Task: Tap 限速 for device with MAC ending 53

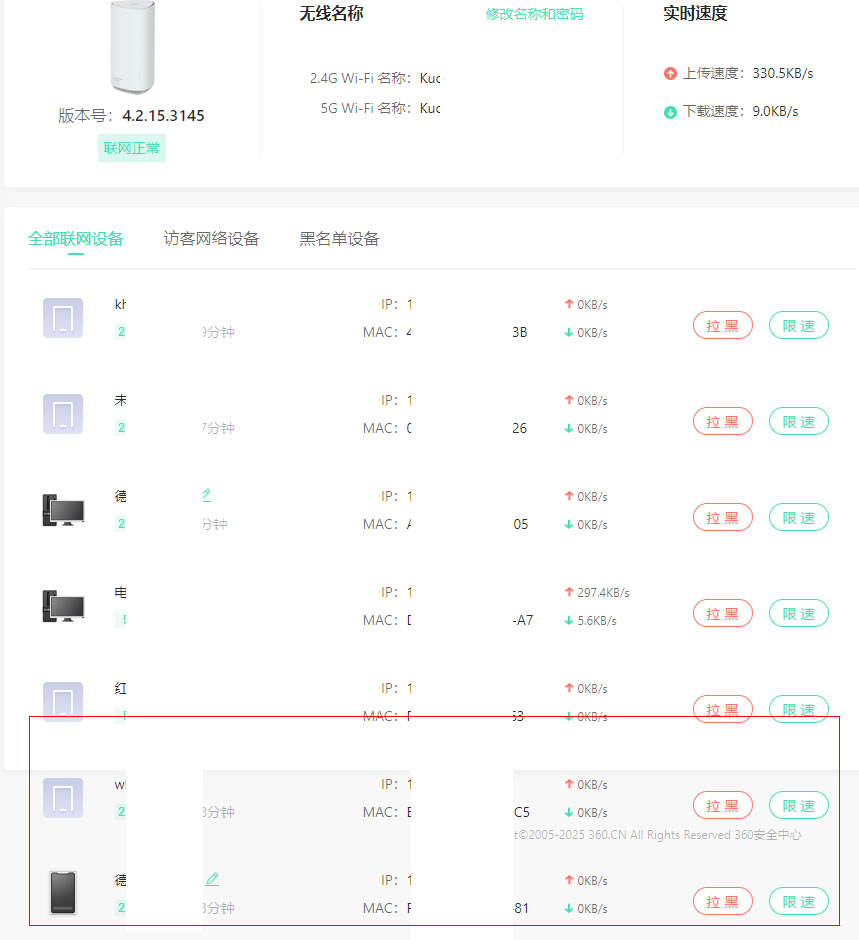Action: pos(798,709)
